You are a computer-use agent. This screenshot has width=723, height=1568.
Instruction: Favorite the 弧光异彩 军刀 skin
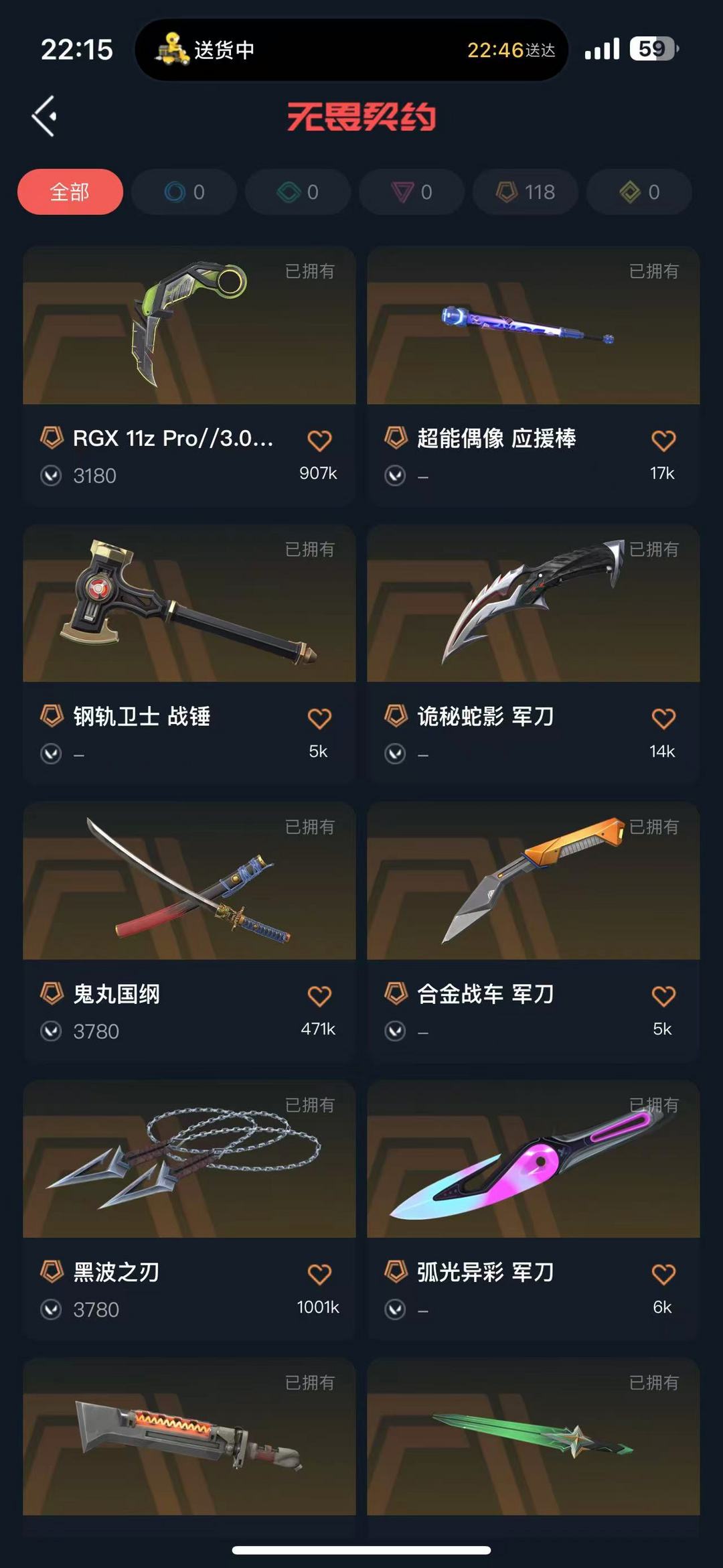pyautogui.click(x=663, y=1275)
